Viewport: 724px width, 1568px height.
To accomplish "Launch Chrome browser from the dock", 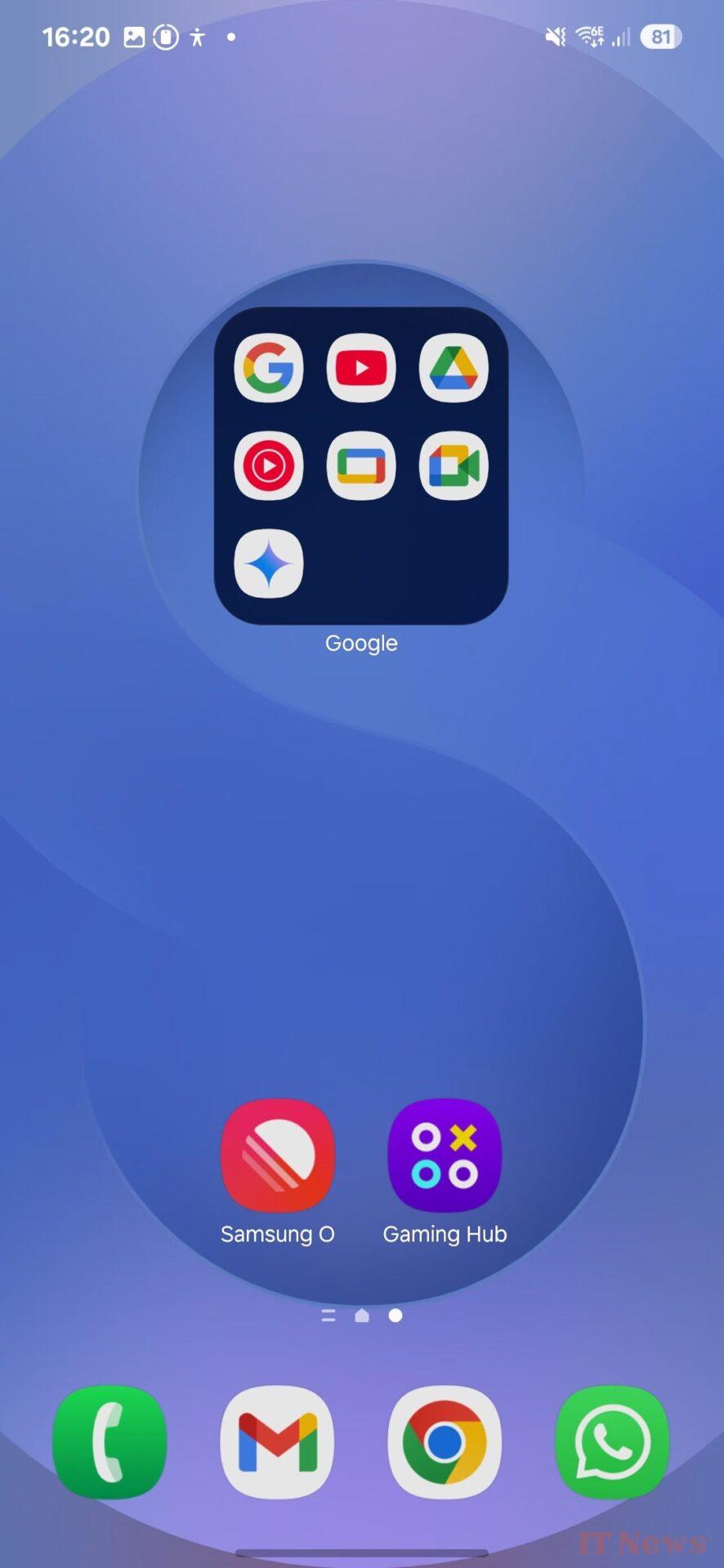I will (445, 1442).
